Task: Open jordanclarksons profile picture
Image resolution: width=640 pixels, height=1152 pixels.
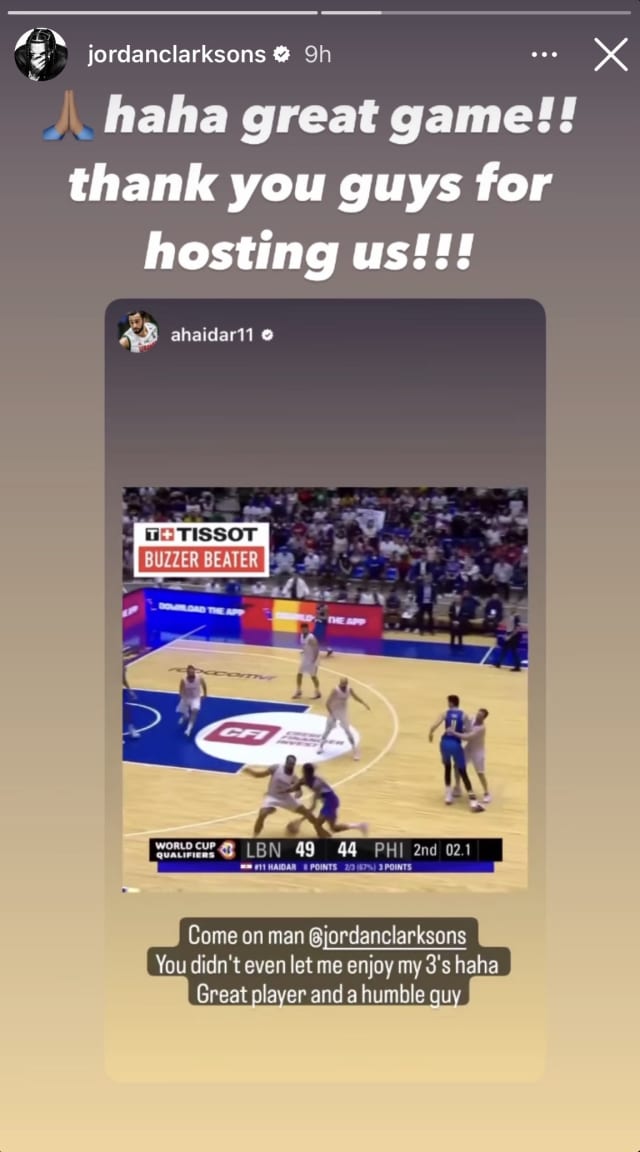Action: (x=41, y=55)
